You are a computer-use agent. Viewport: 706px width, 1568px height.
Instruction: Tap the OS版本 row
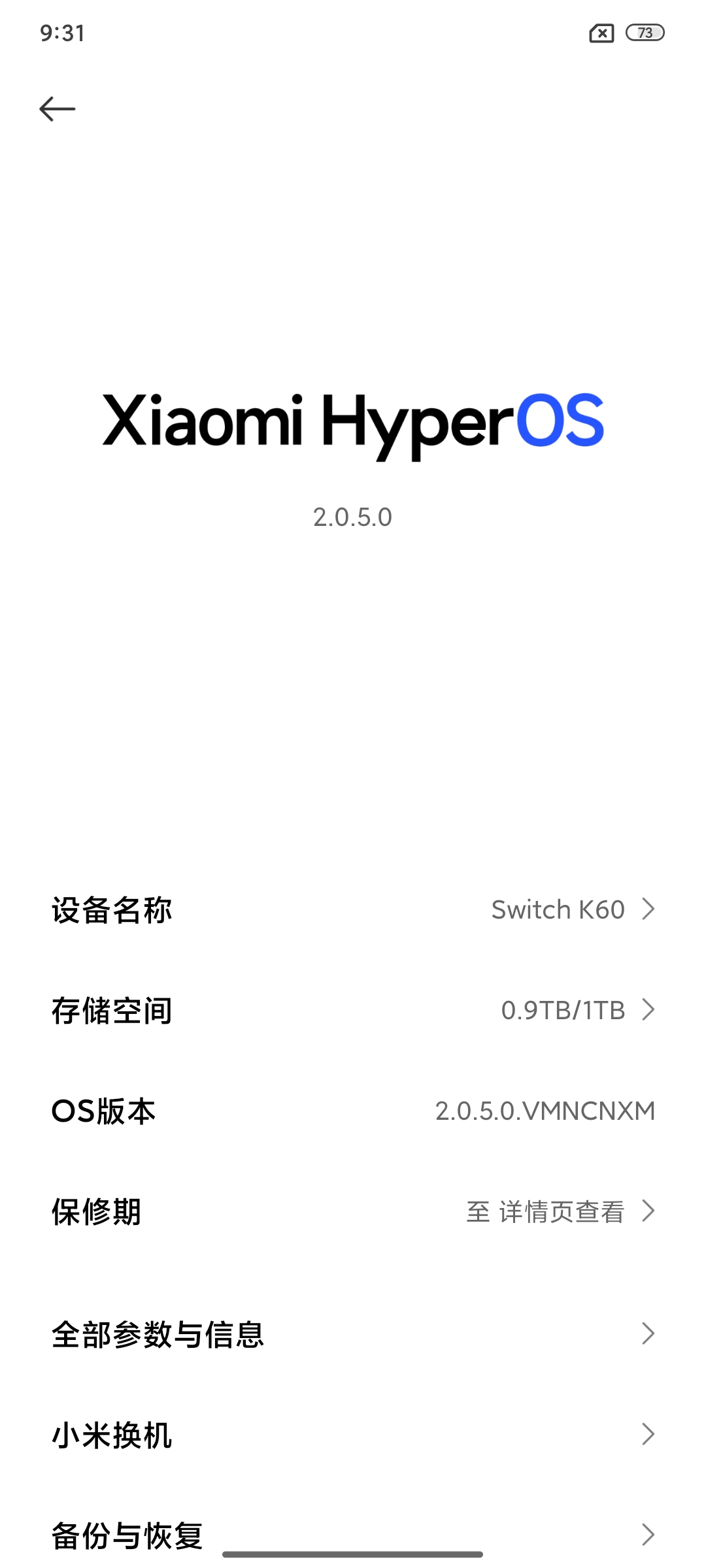pyautogui.click(x=353, y=1111)
